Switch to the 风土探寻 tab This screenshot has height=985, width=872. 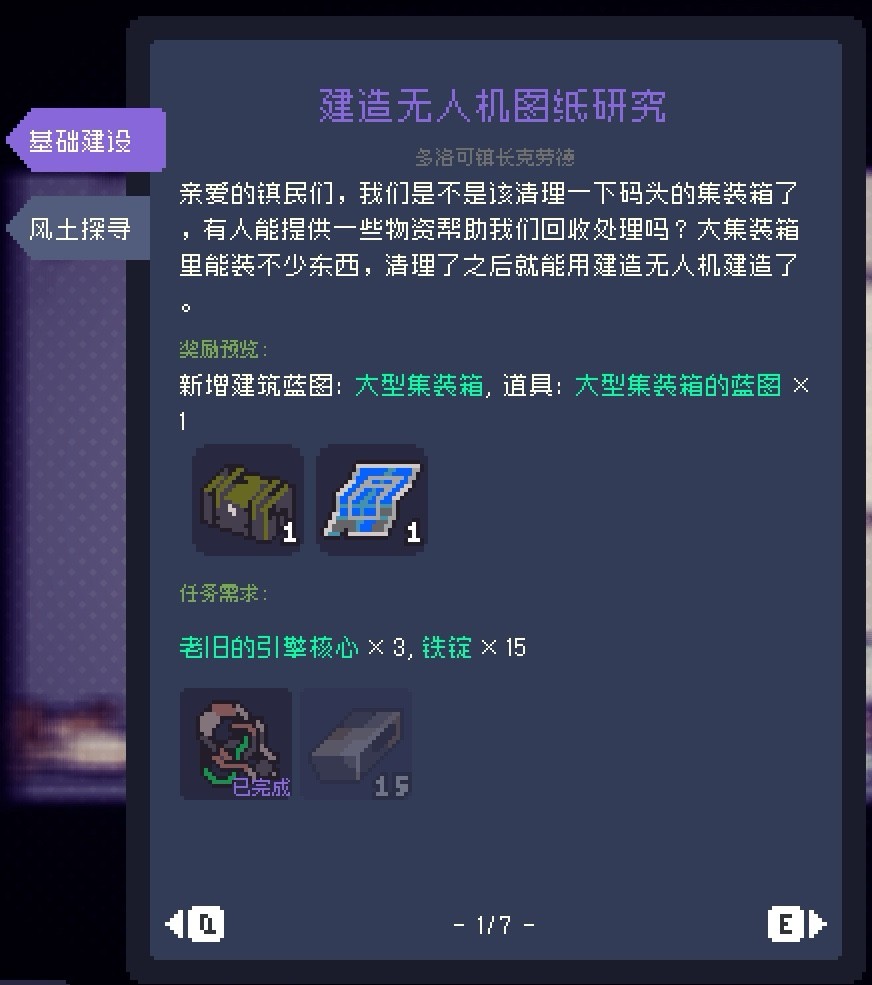tap(82, 229)
